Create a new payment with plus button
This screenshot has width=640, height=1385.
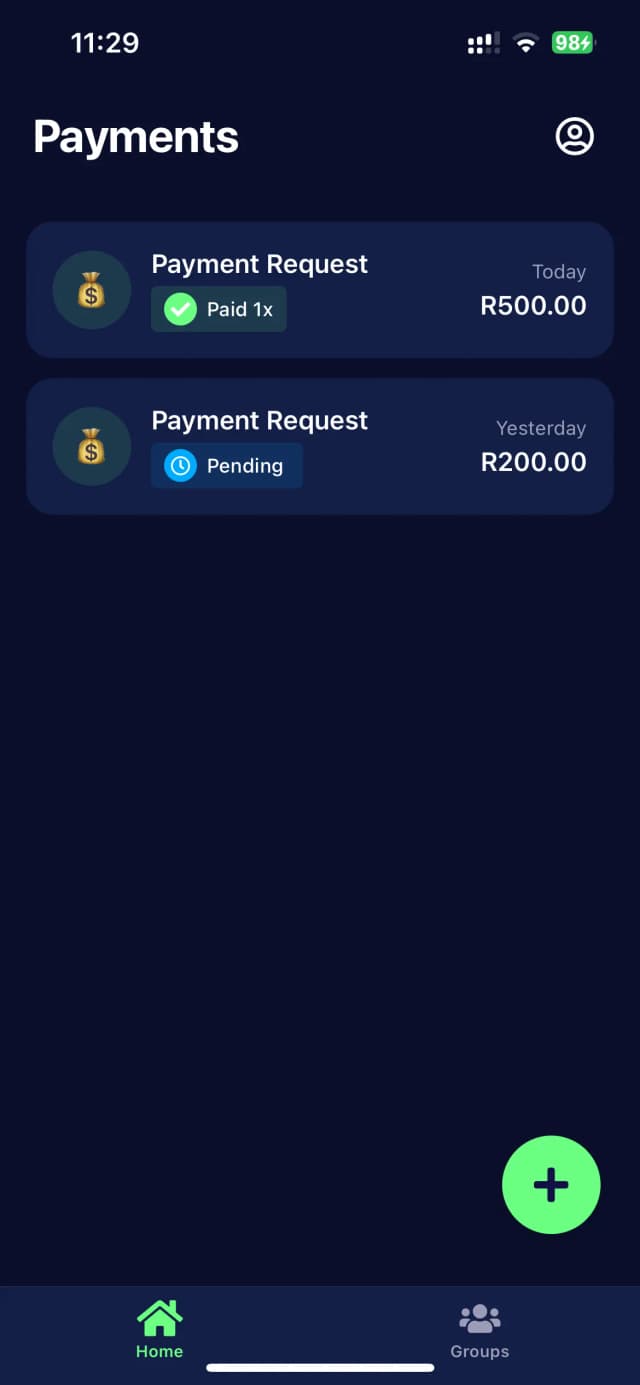pos(551,1185)
